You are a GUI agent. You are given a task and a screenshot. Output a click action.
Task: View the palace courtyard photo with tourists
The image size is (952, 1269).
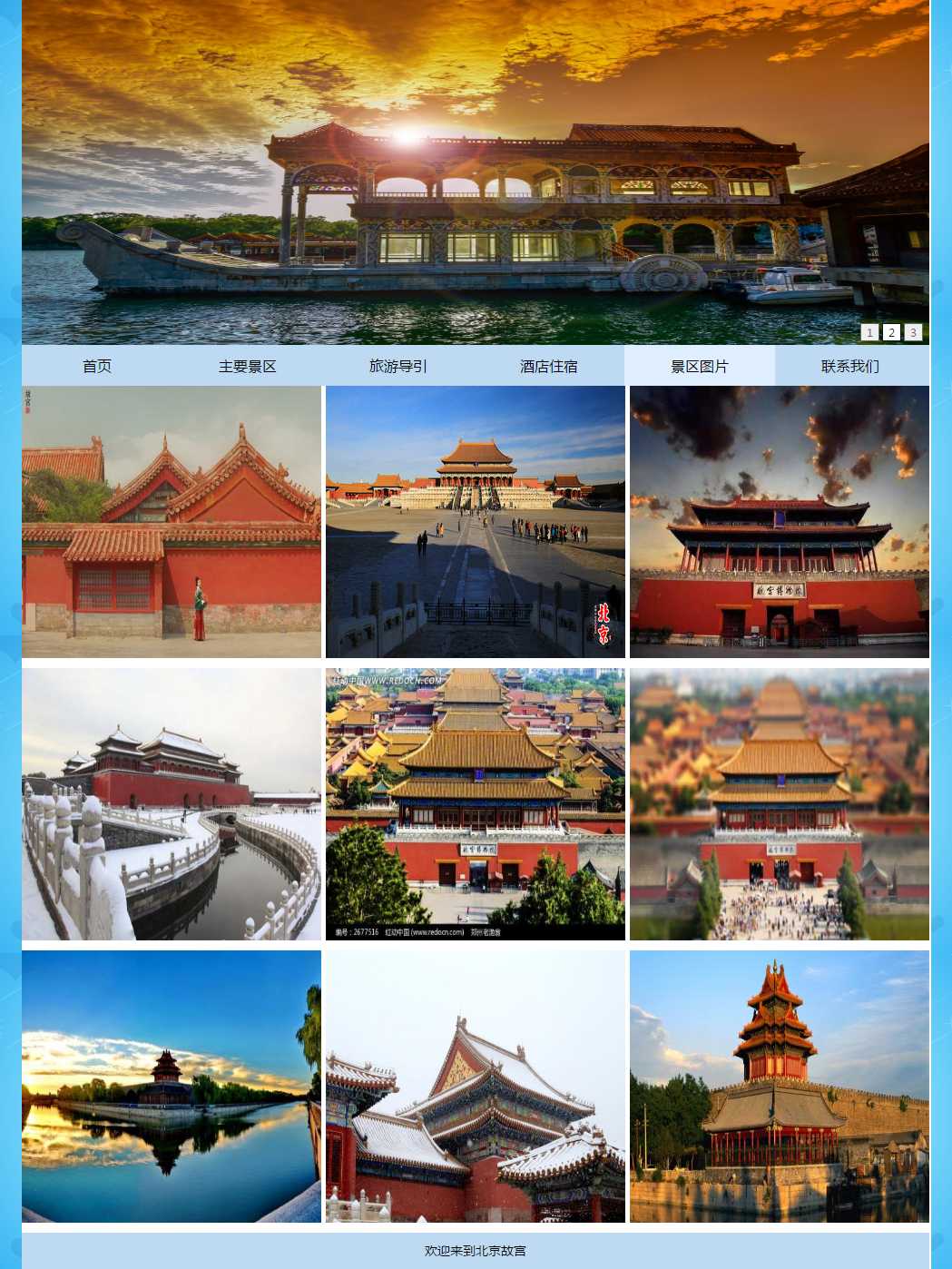[x=476, y=522]
